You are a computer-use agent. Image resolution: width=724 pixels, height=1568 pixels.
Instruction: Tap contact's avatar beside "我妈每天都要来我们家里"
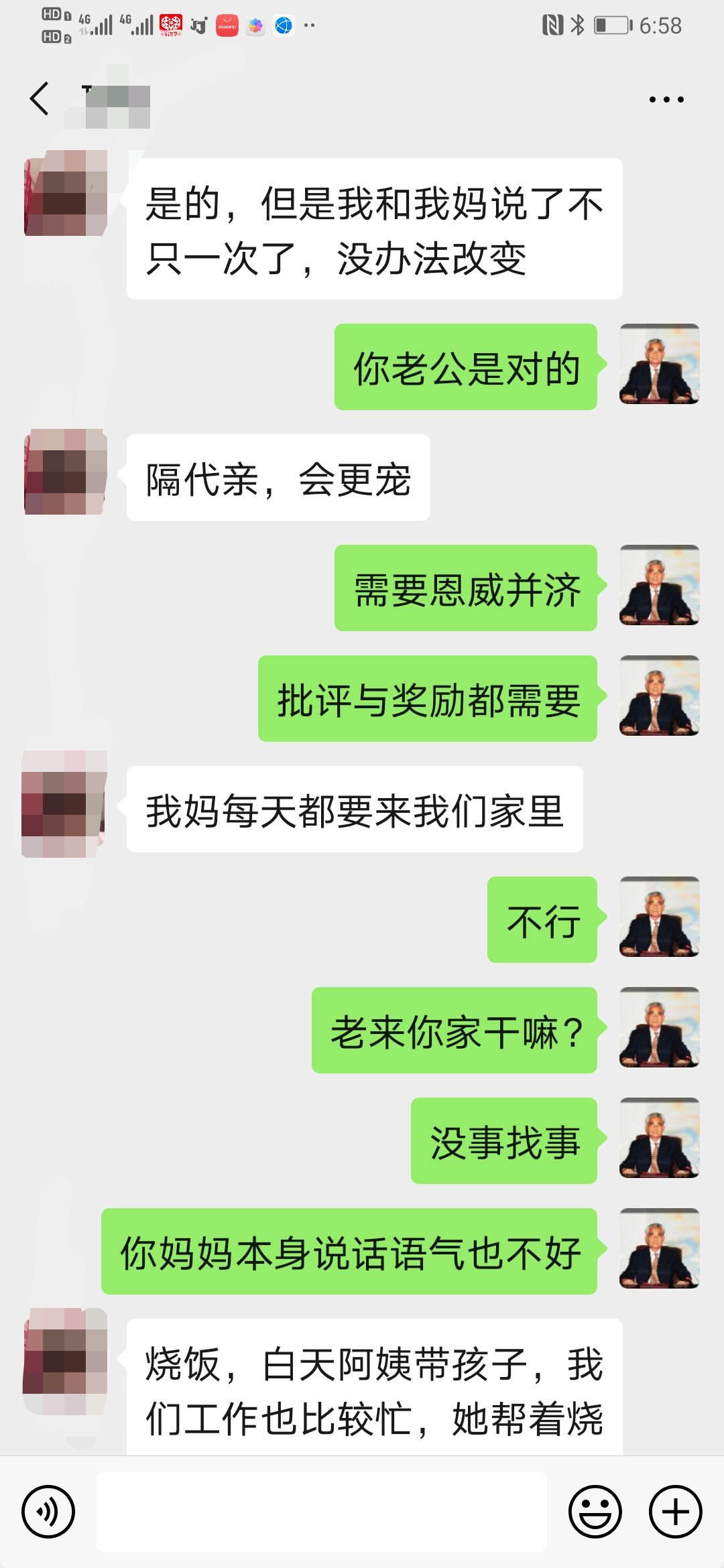64,804
